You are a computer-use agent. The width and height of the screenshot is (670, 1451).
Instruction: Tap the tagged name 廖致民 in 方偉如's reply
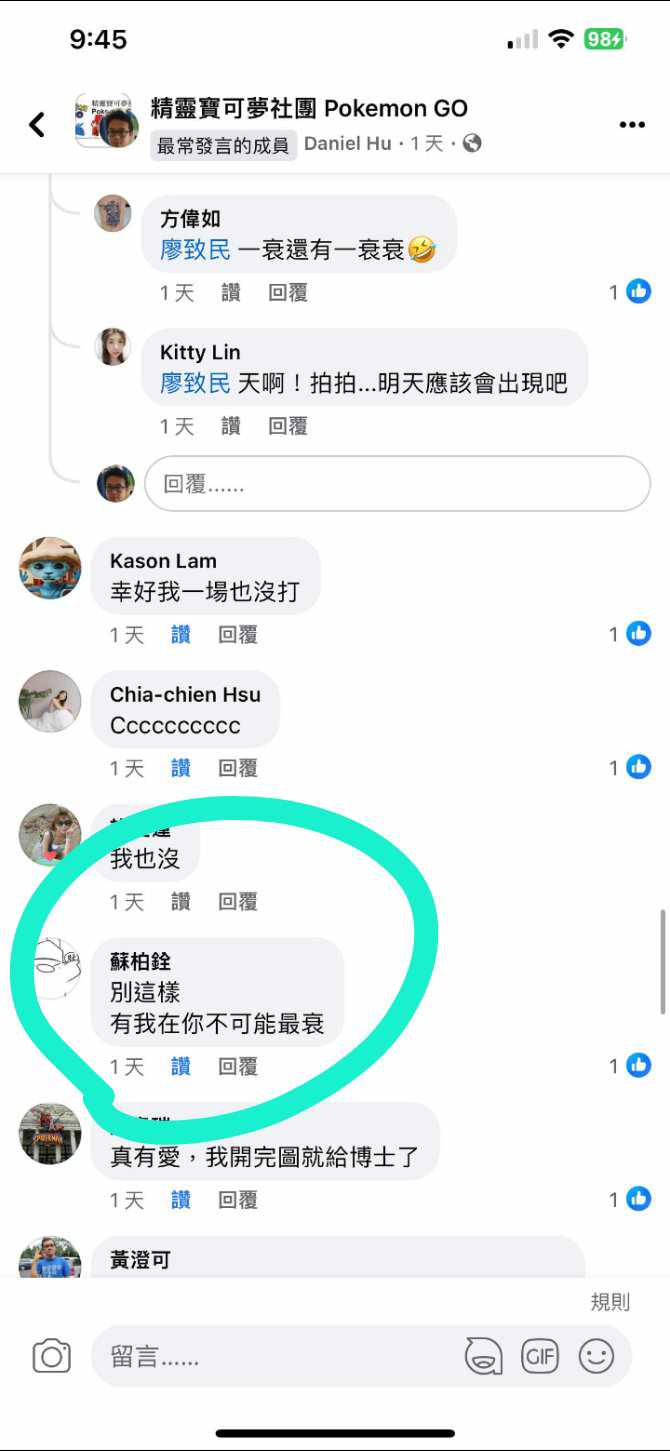195,250
